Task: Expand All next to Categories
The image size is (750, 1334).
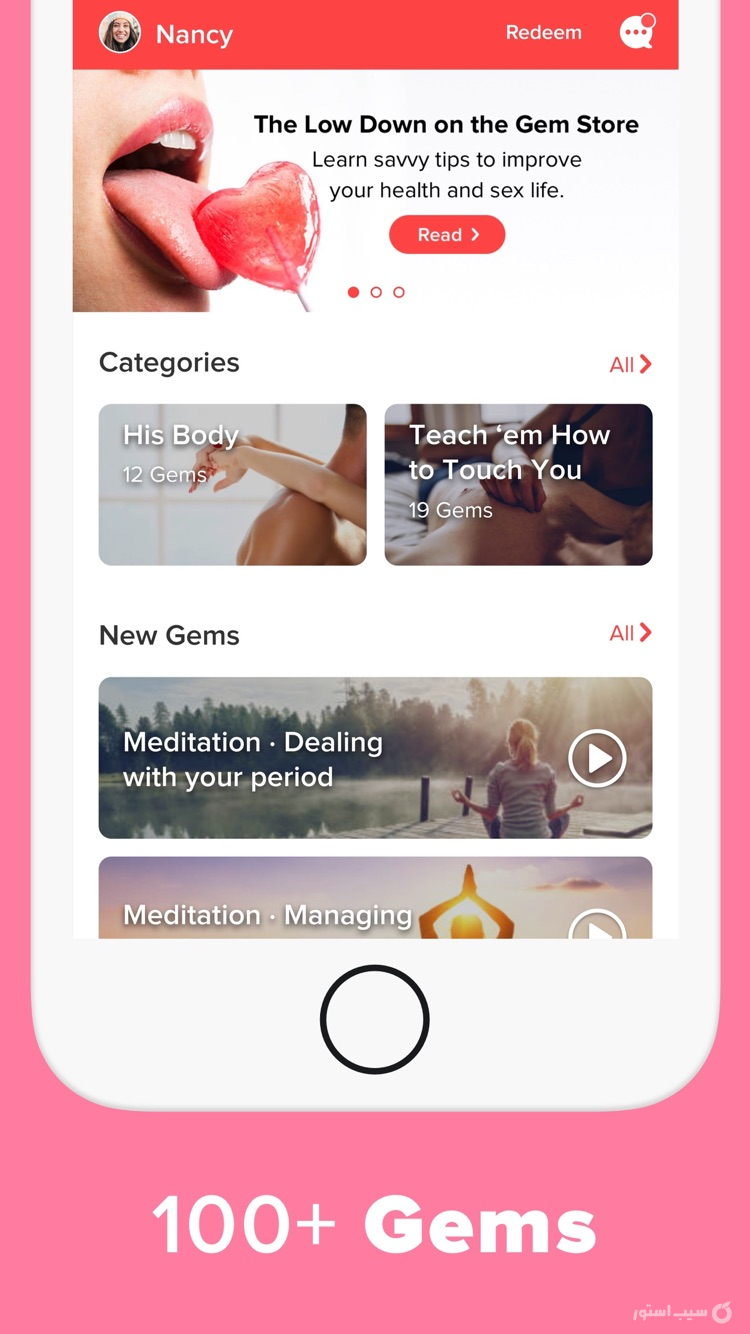Action: coord(630,364)
